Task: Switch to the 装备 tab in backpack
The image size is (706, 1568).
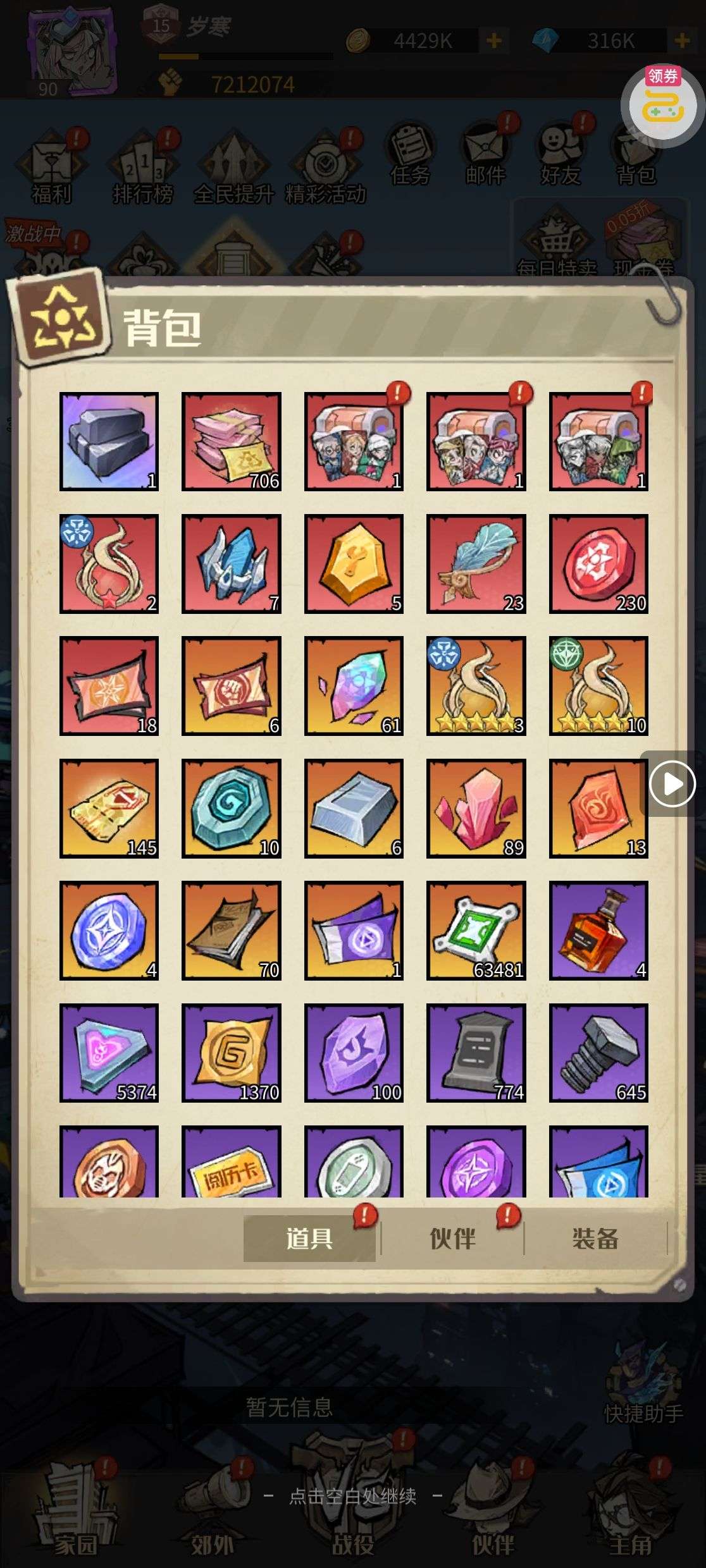Action: coord(595,1239)
